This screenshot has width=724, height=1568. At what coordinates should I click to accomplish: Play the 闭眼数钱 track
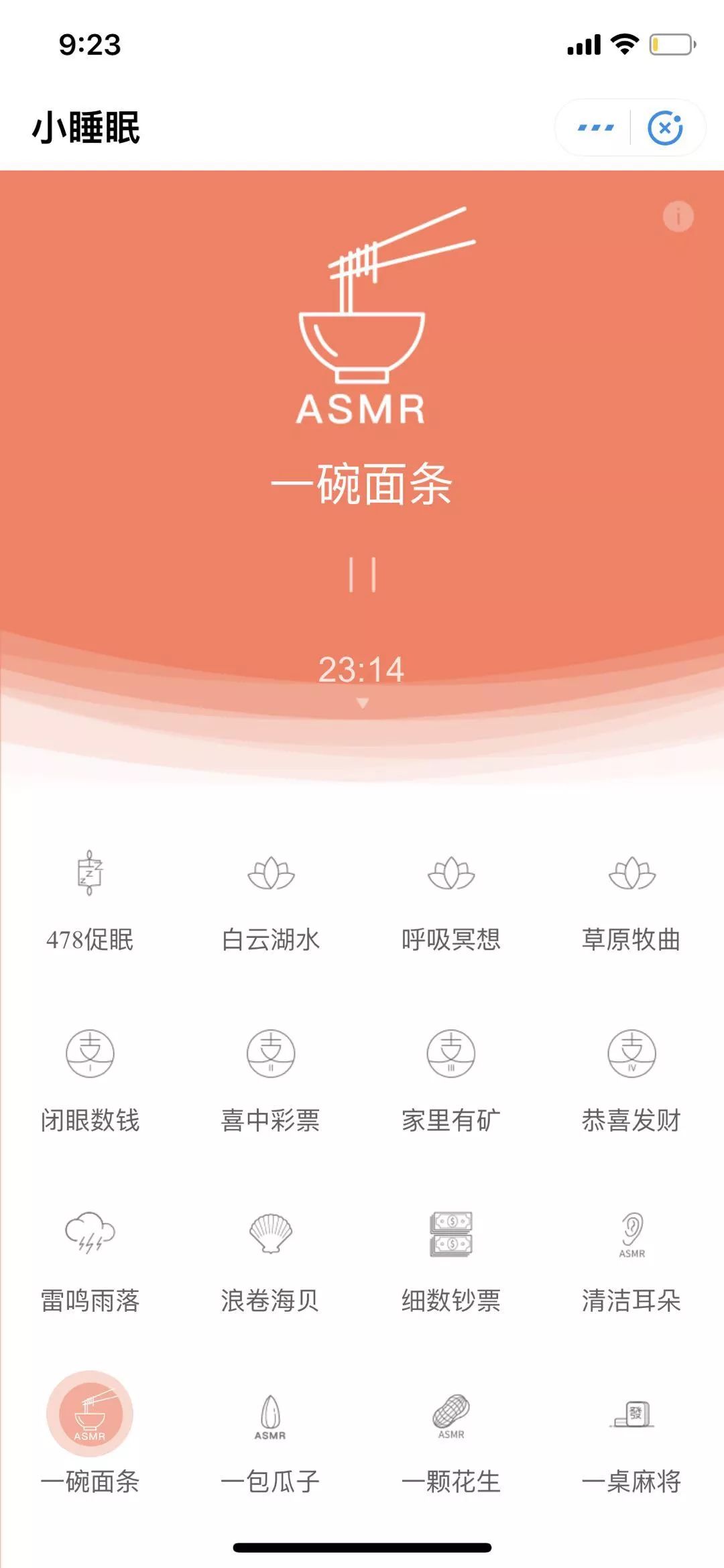90,1081
